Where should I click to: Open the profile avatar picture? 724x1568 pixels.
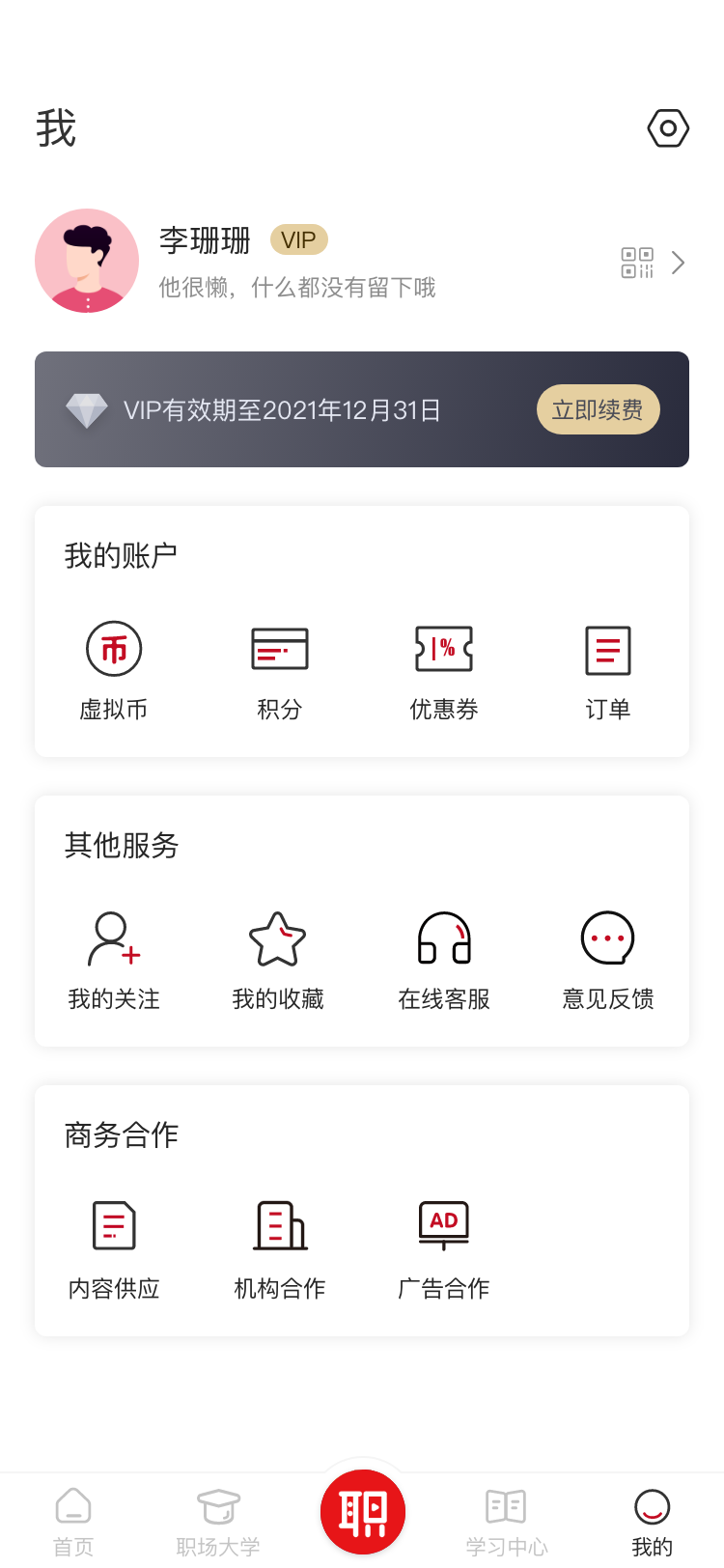pos(87,261)
